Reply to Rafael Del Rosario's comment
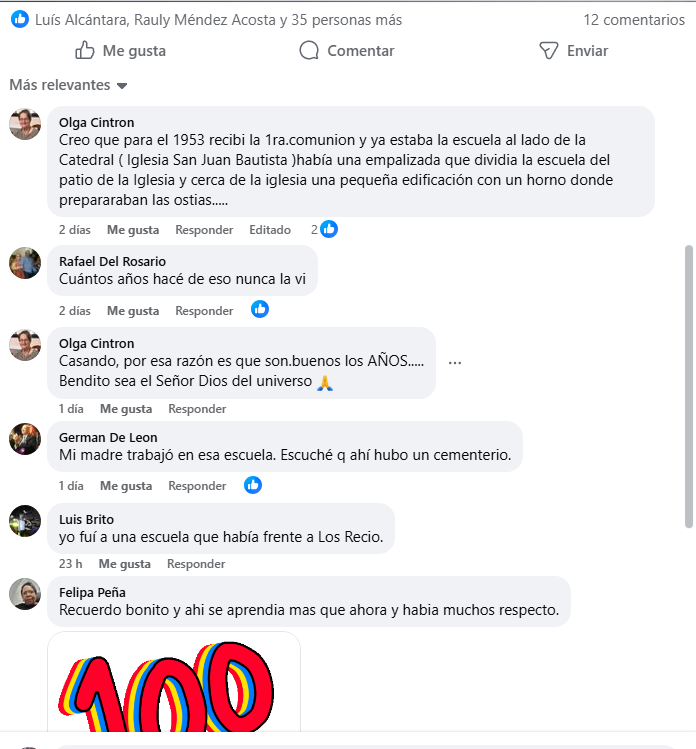 point(204,311)
